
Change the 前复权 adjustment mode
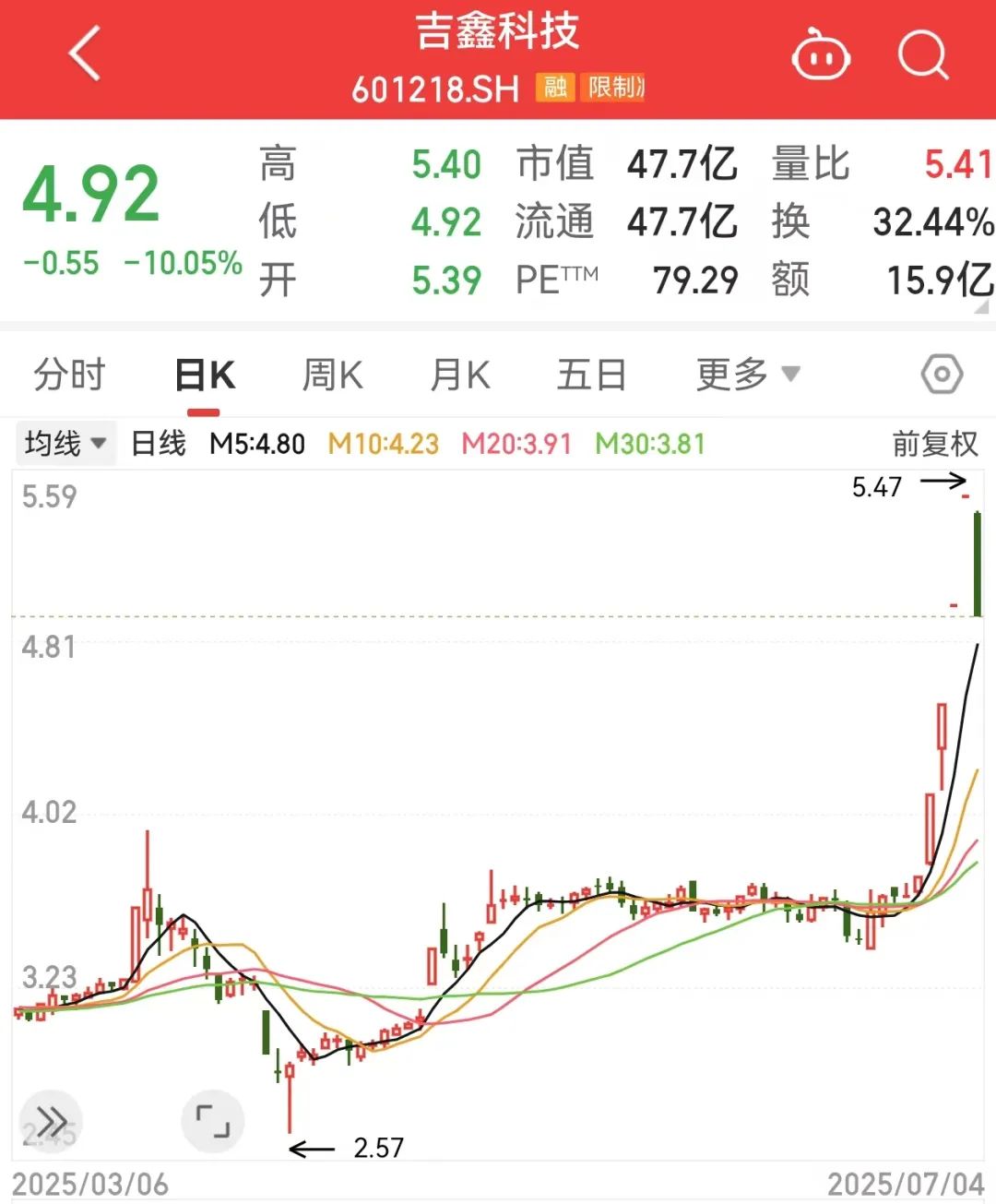[934, 444]
